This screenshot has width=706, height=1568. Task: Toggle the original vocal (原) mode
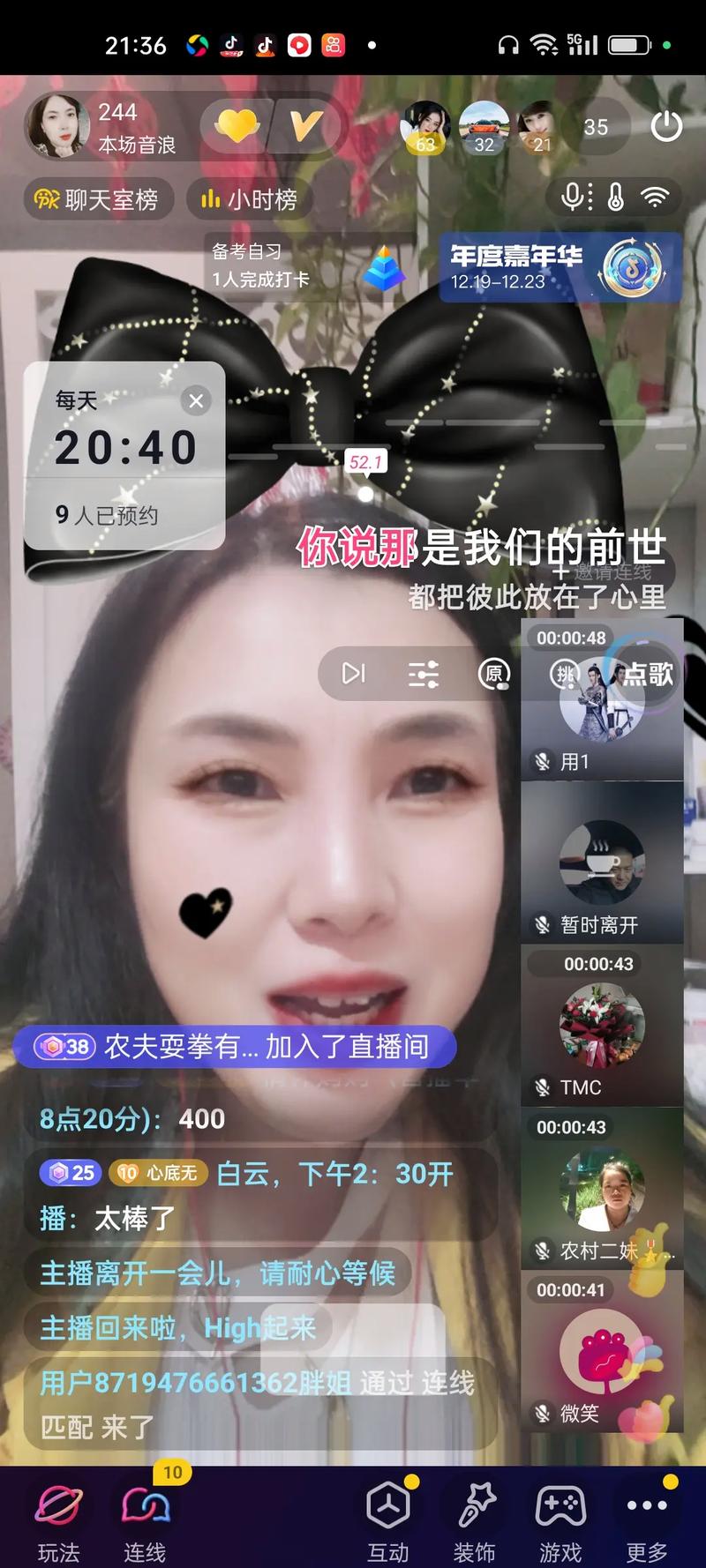[493, 674]
